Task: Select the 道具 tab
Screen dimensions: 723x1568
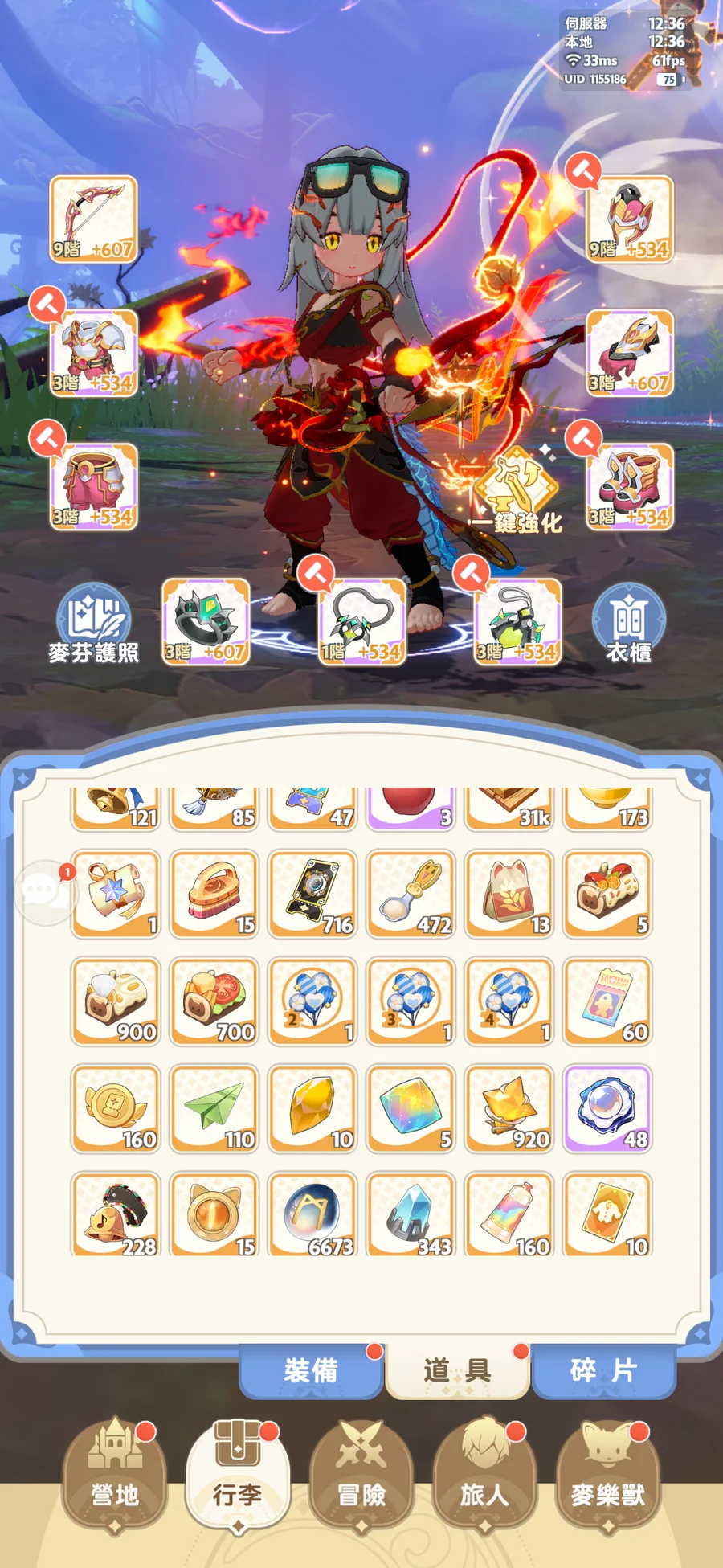Action: (457, 1370)
